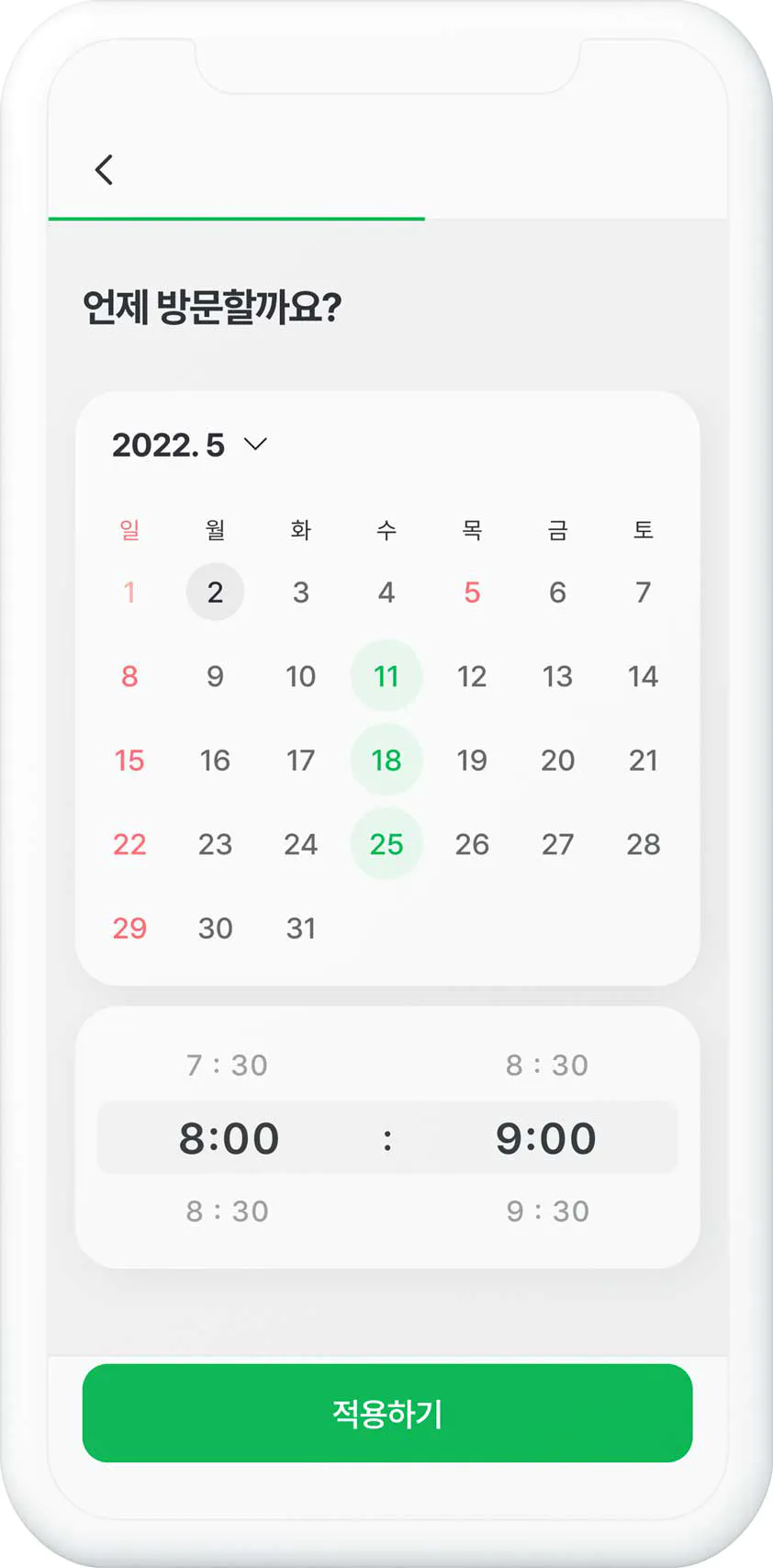Select May 15 on the calendar
This screenshot has width=773, height=1568.
click(x=129, y=760)
